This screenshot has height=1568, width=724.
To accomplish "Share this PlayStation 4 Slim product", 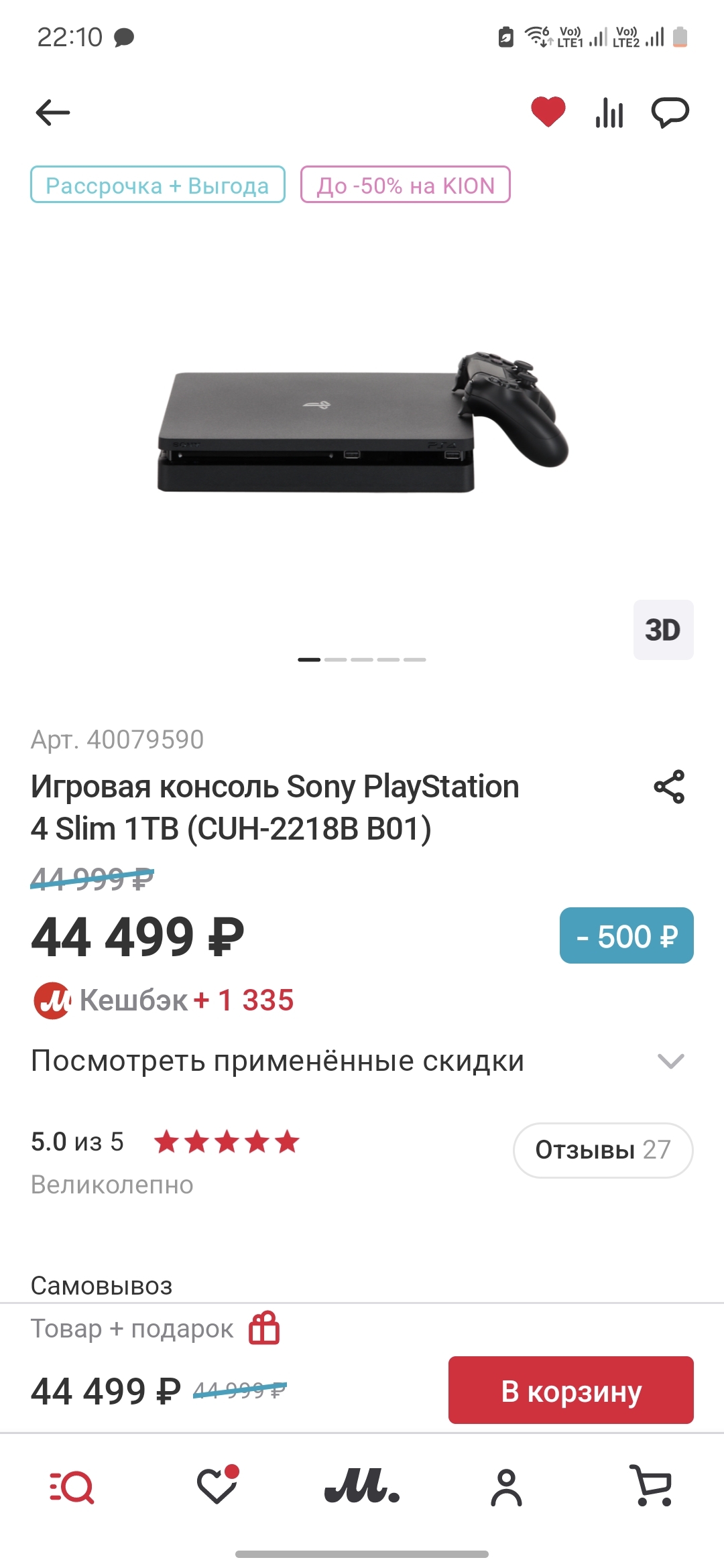I will click(669, 787).
